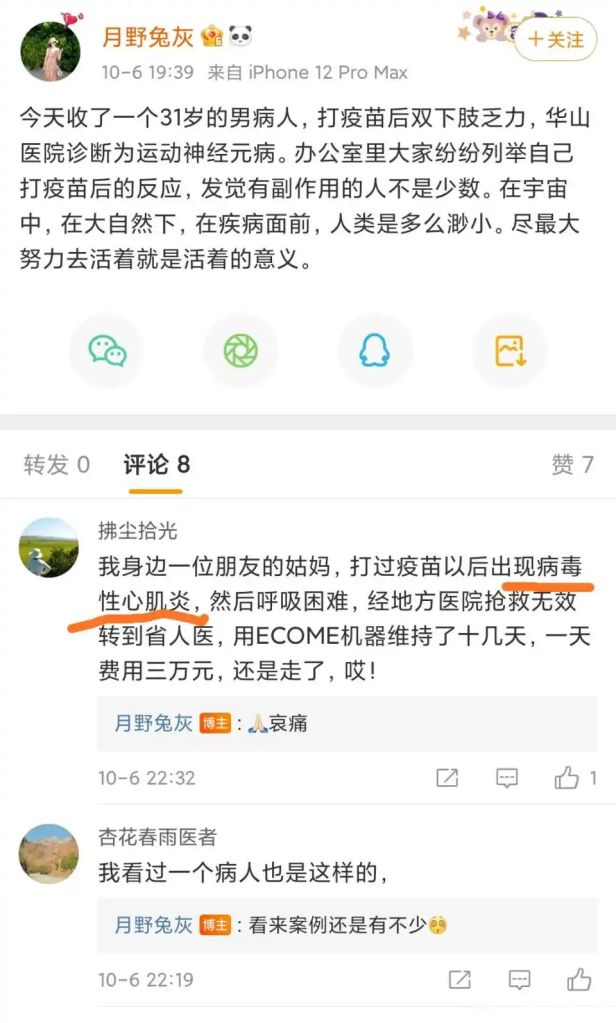
Task: Repost 拂尘拾光's comment
Action: [x=448, y=777]
